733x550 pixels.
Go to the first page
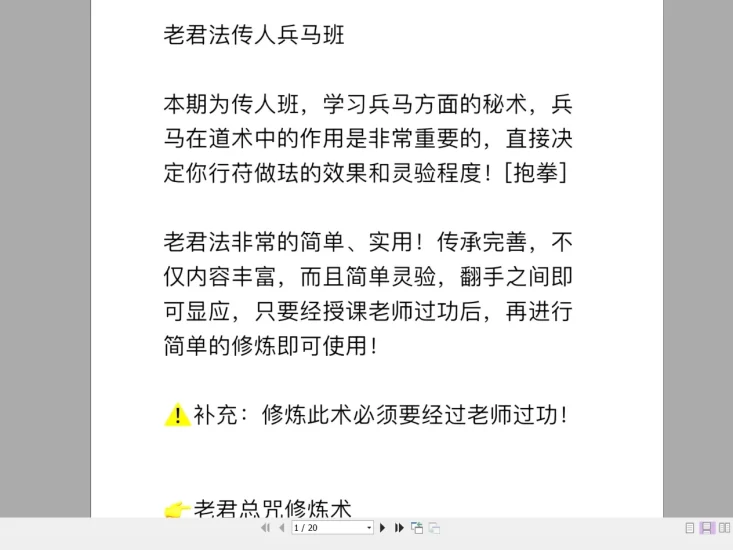click(x=265, y=528)
